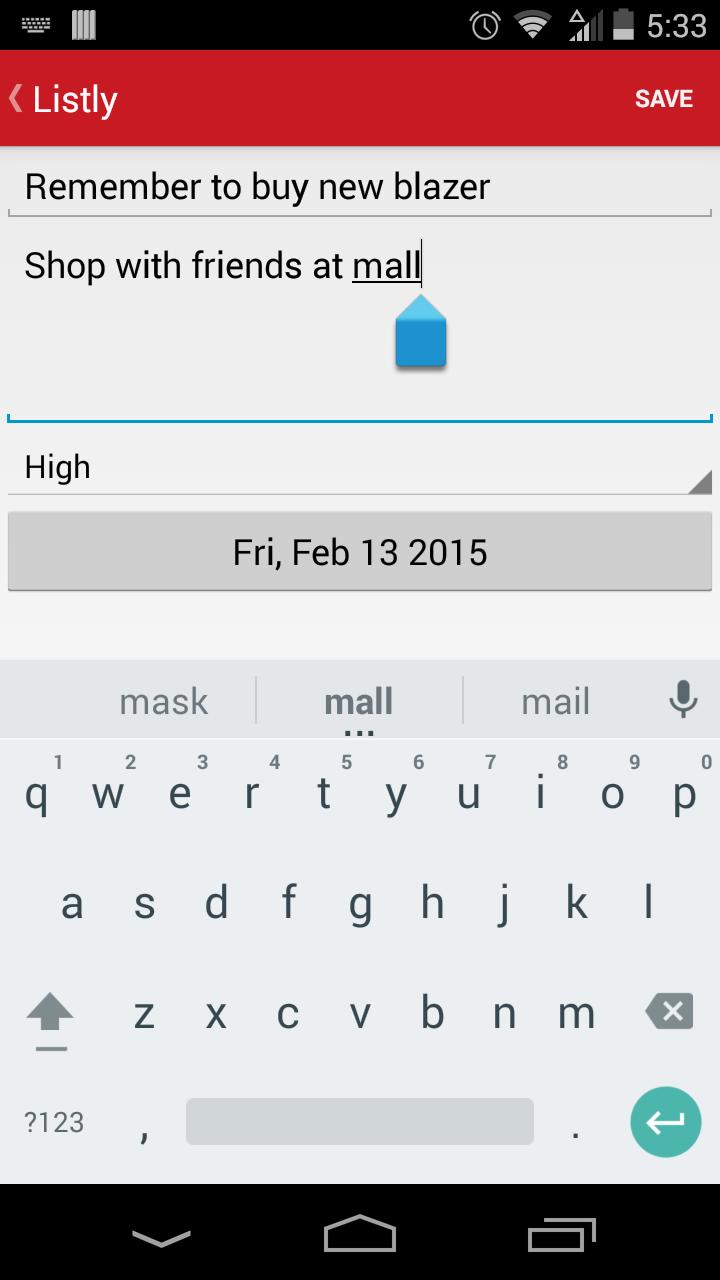The height and width of the screenshot is (1280, 720).
Task: Tap the voice input microphone icon
Action: pyautogui.click(x=683, y=700)
